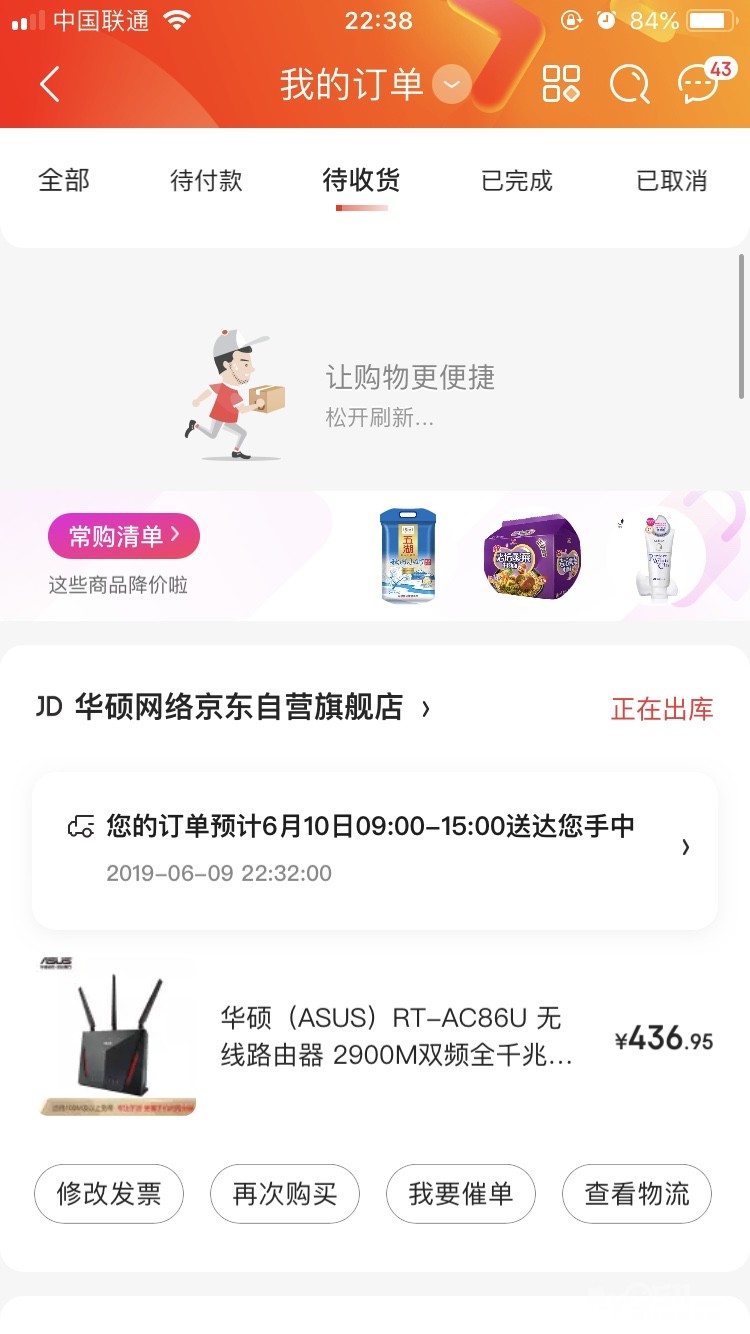750x1334 pixels.
Task: Tap 修改发票 to edit the invoice
Action: point(109,1194)
